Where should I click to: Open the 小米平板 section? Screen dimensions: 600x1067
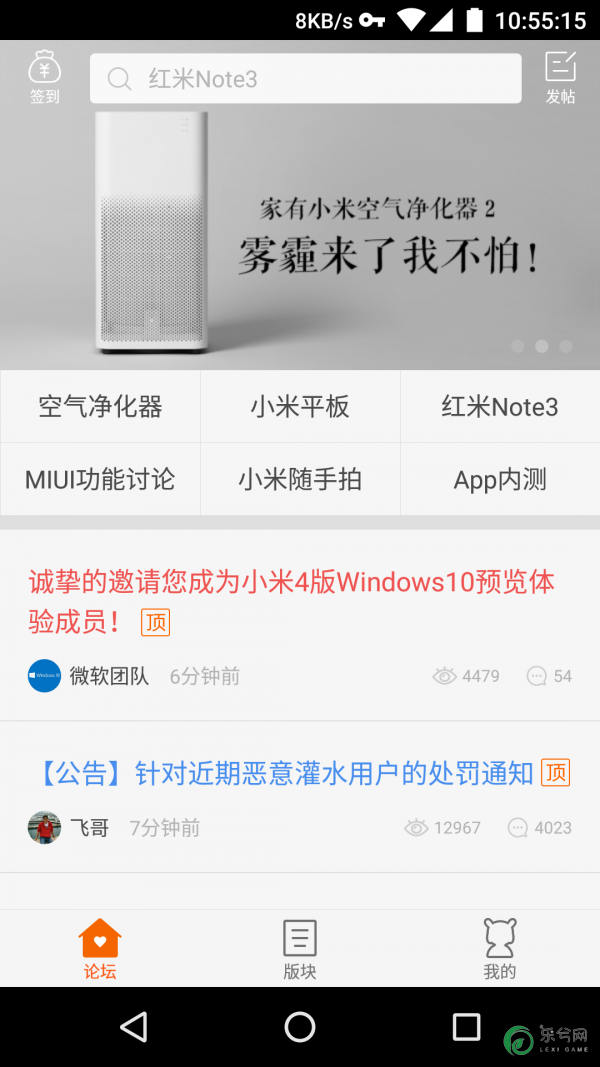300,407
